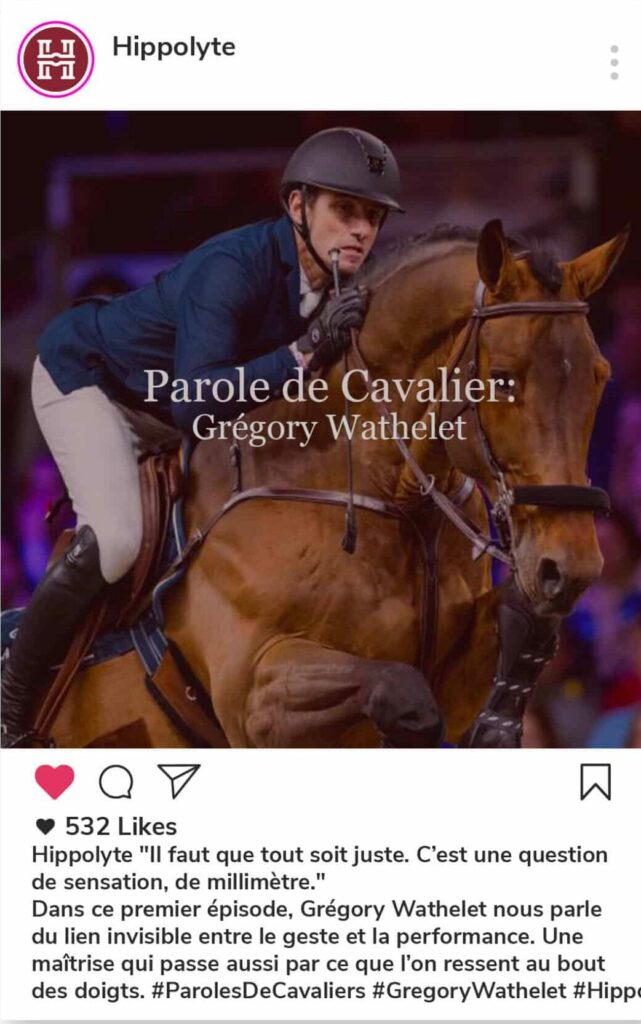Image resolution: width=641 pixels, height=1024 pixels.
Task: Open the post's overflow menu
Action: coord(614,62)
